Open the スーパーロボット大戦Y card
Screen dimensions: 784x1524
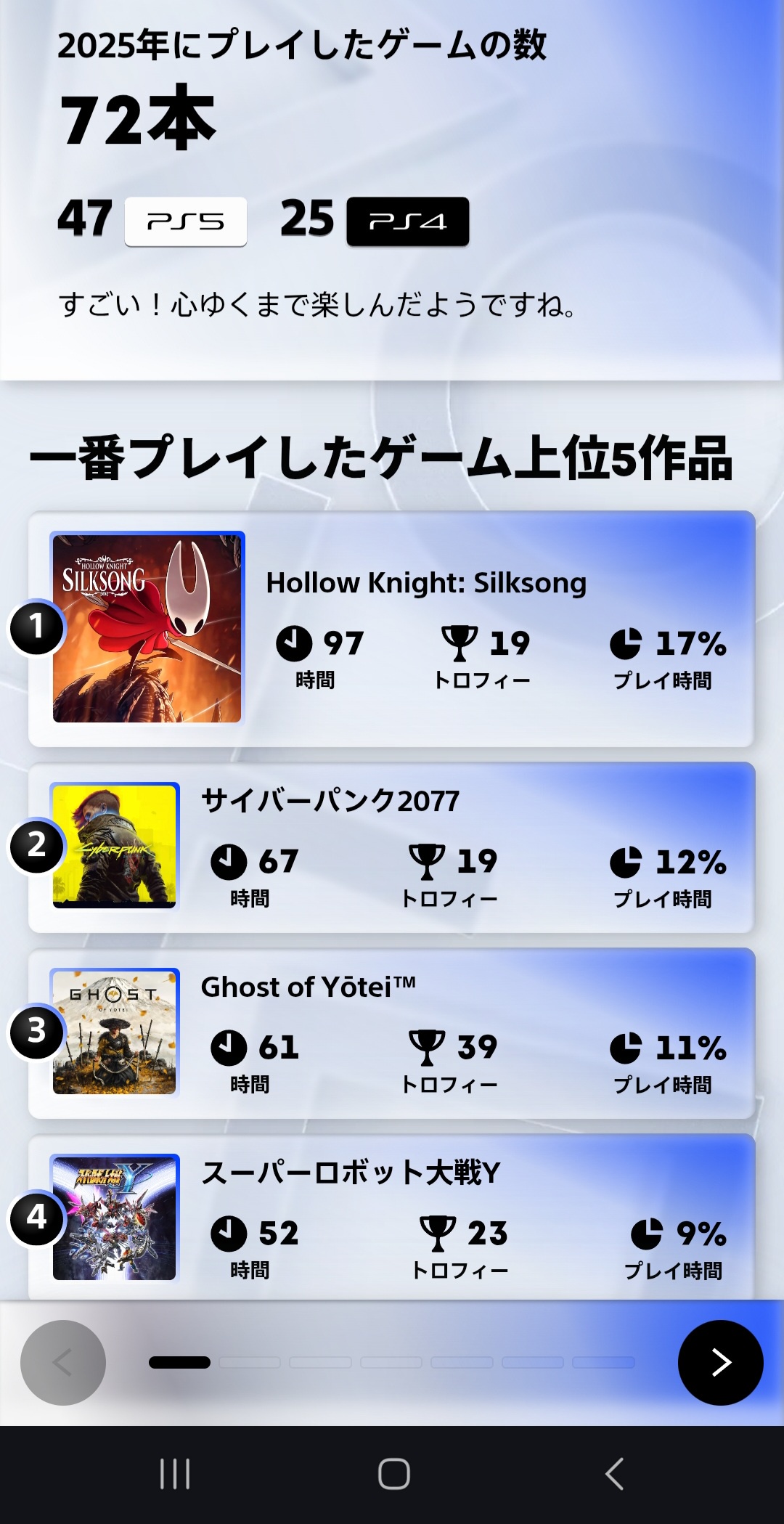coord(392,1218)
